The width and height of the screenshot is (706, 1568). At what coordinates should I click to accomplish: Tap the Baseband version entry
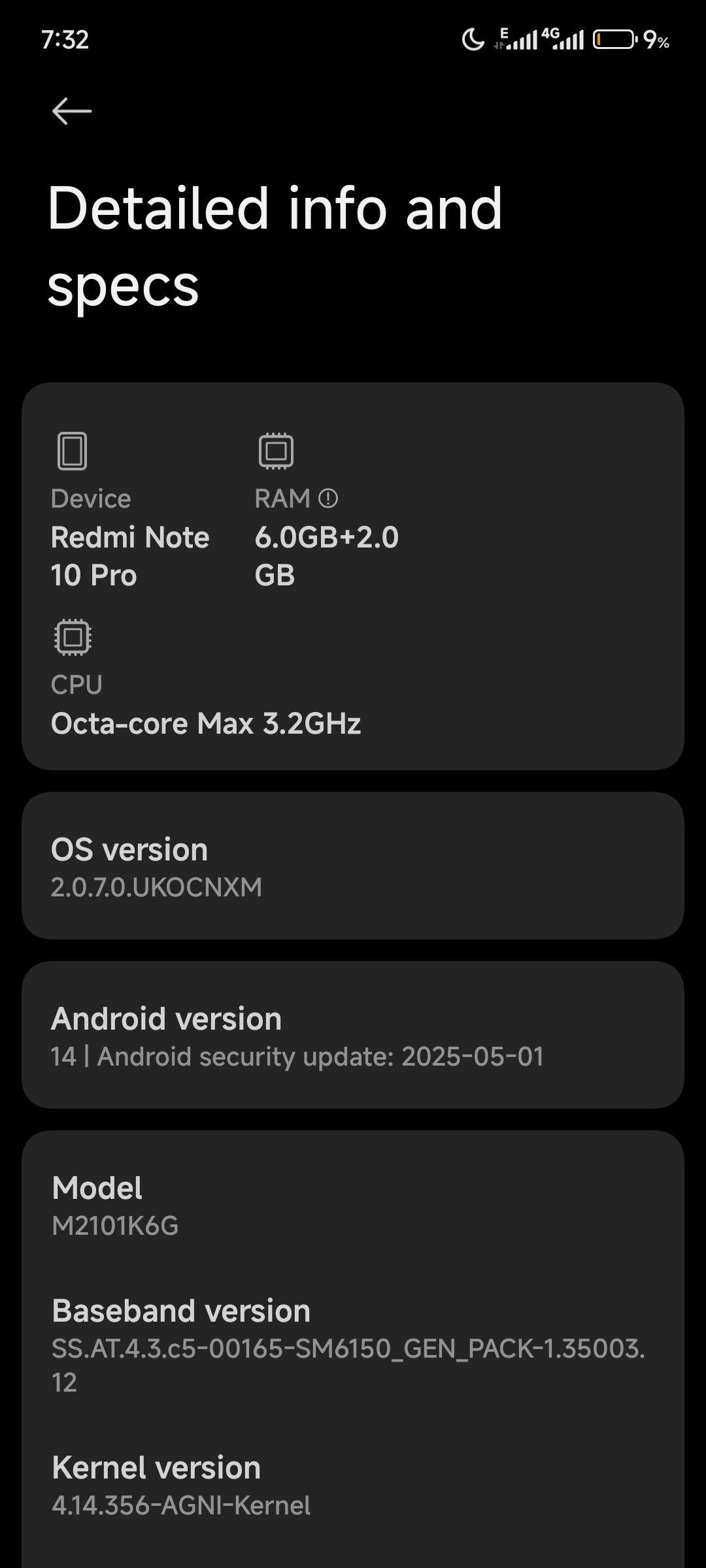[x=353, y=1346]
